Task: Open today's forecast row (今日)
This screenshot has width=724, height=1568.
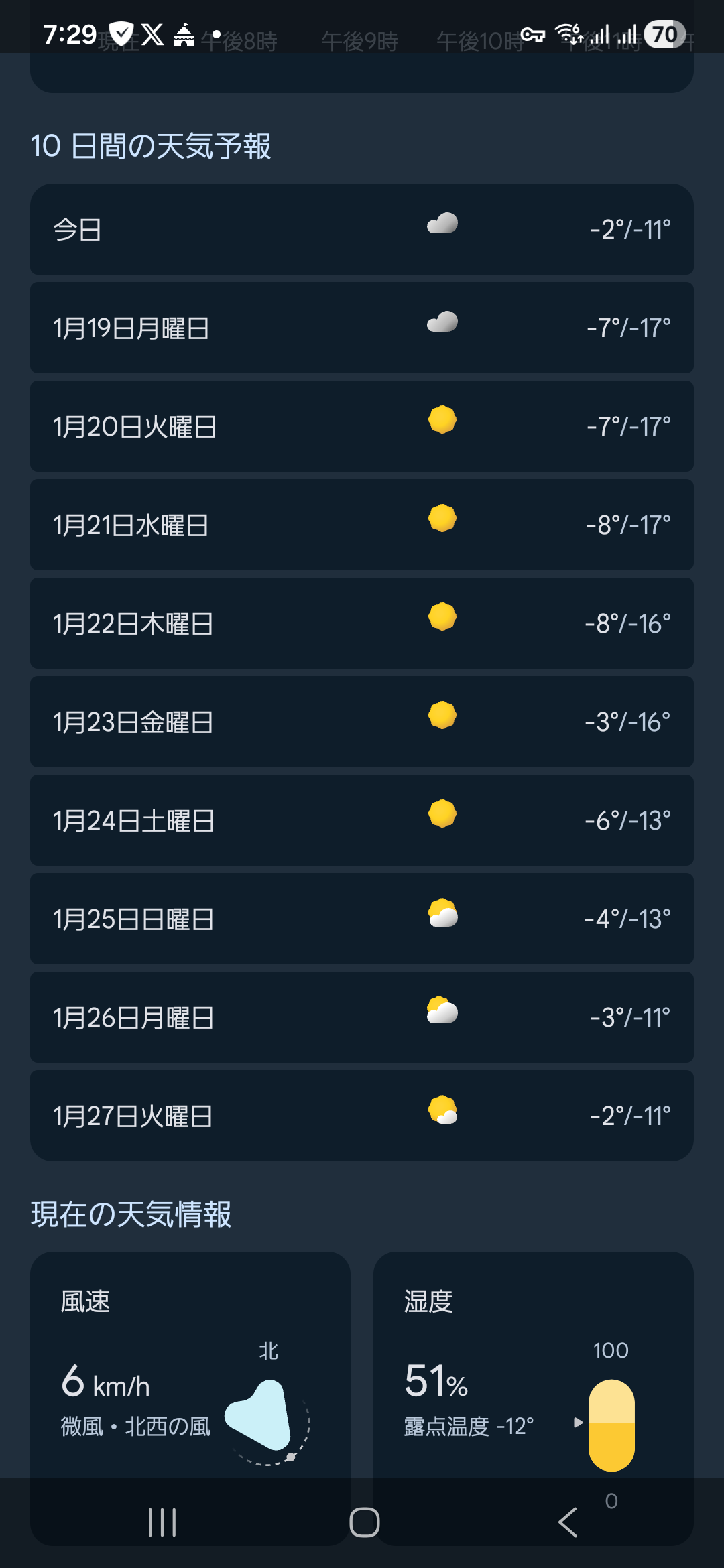Action: (x=362, y=229)
